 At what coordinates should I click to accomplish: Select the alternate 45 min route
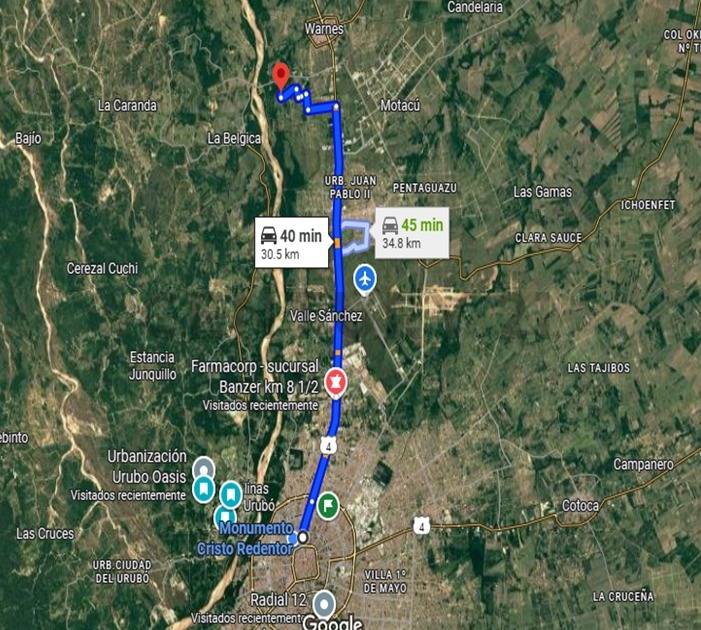[411, 232]
